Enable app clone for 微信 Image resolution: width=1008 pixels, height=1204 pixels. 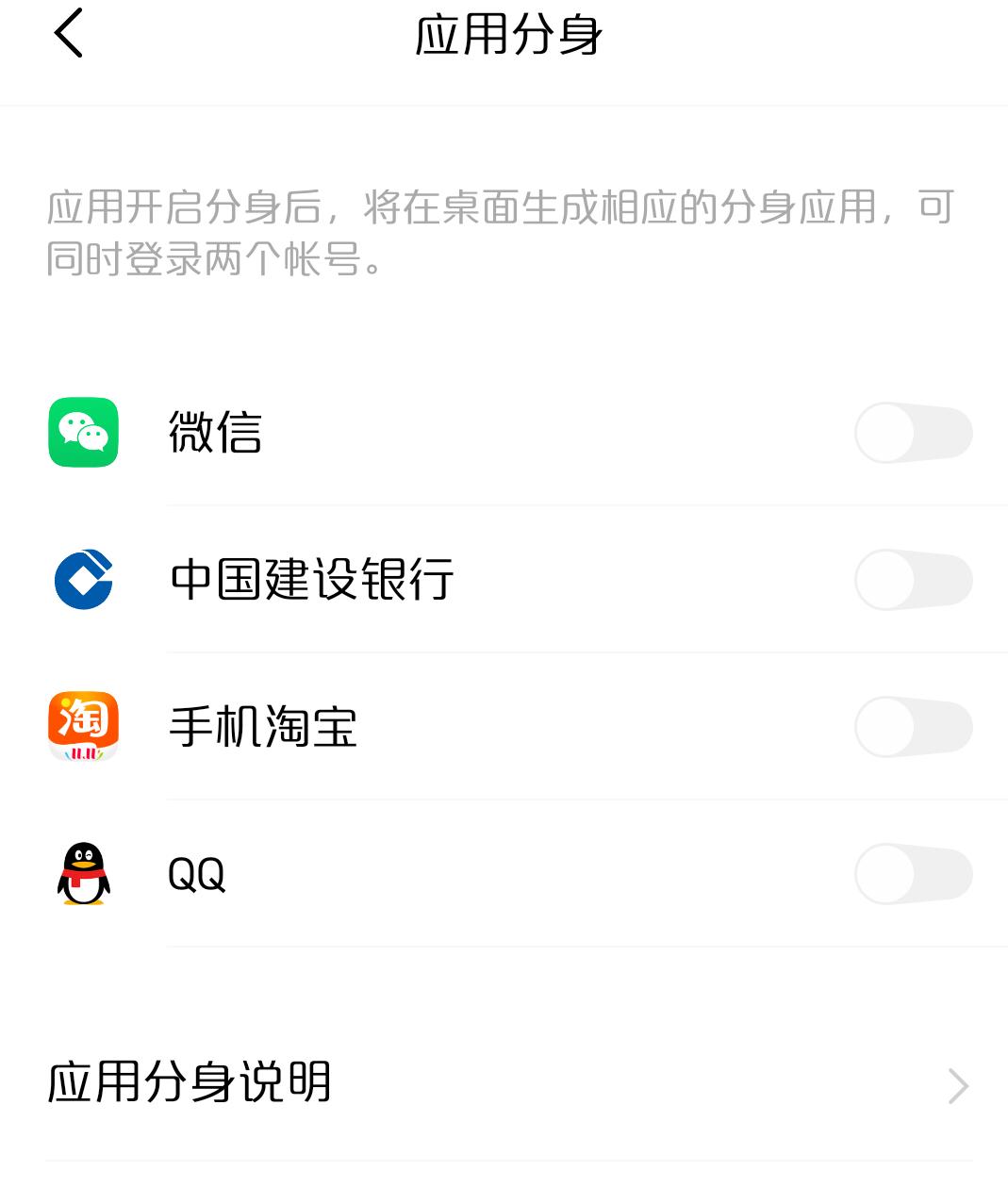[x=913, y=433]
